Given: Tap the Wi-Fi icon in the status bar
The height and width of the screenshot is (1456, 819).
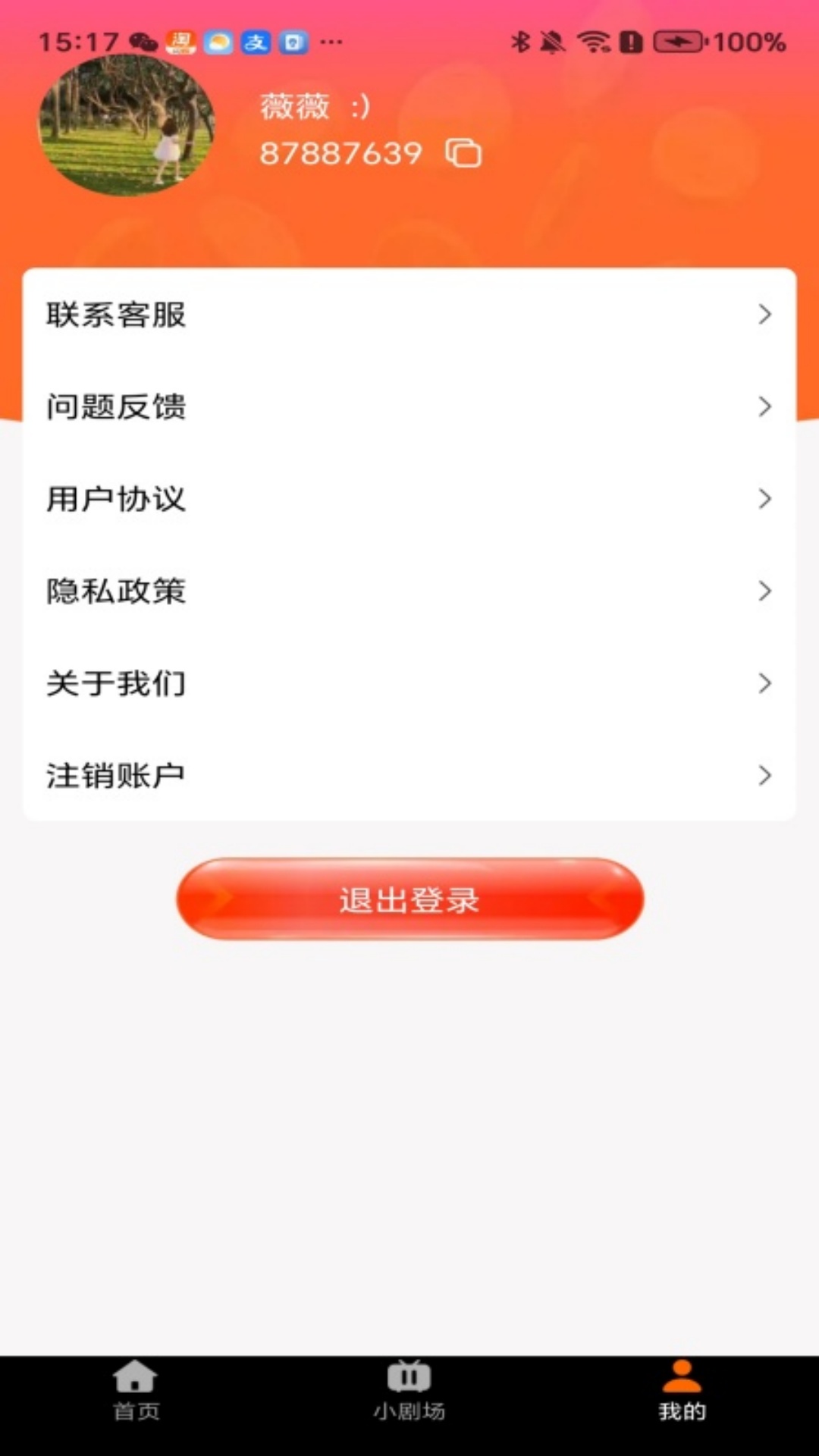Looking at the screenshot, I should pyautogui.click(x=592, y=42).
